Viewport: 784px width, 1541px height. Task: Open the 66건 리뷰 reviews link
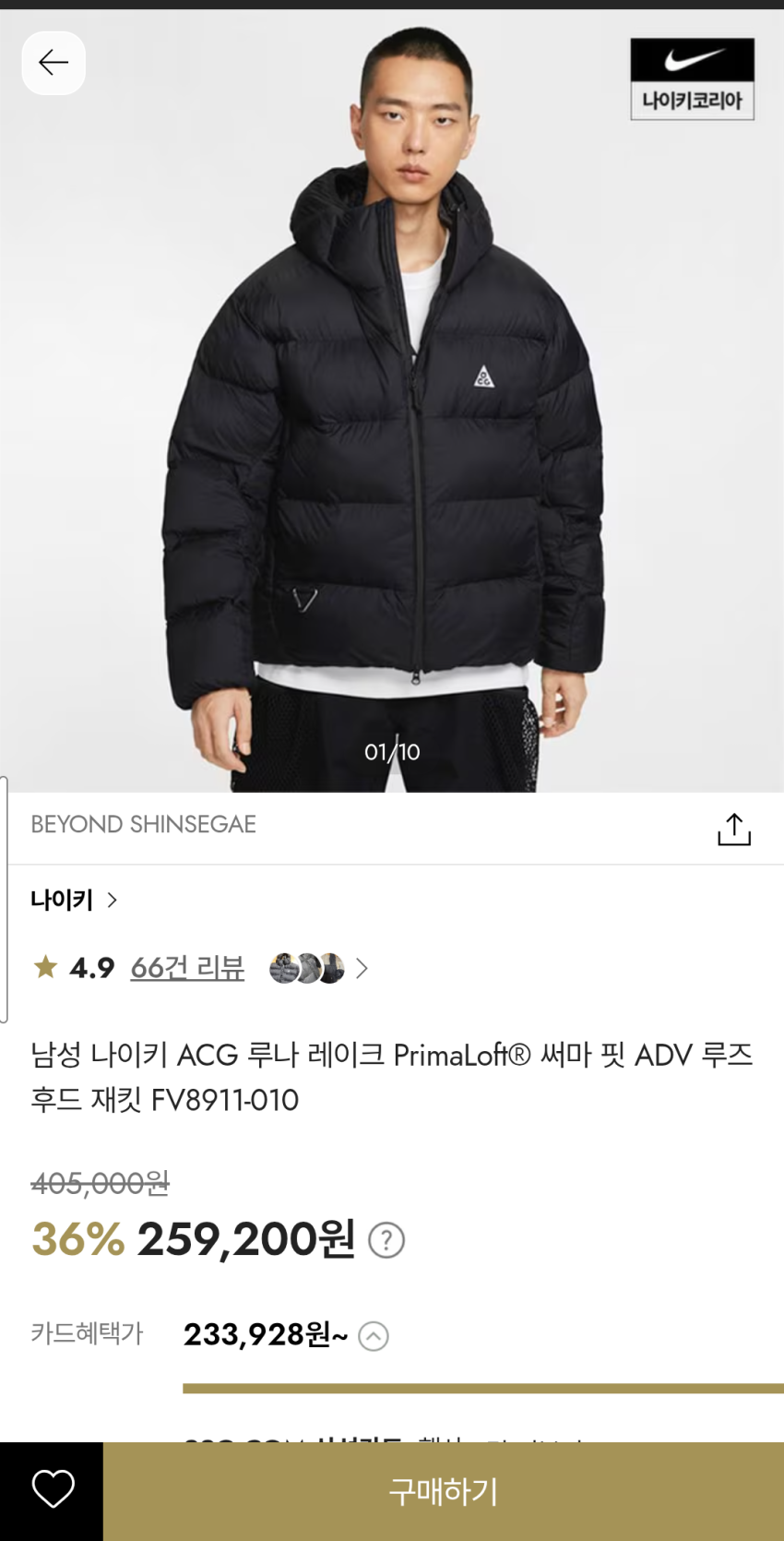187,968
